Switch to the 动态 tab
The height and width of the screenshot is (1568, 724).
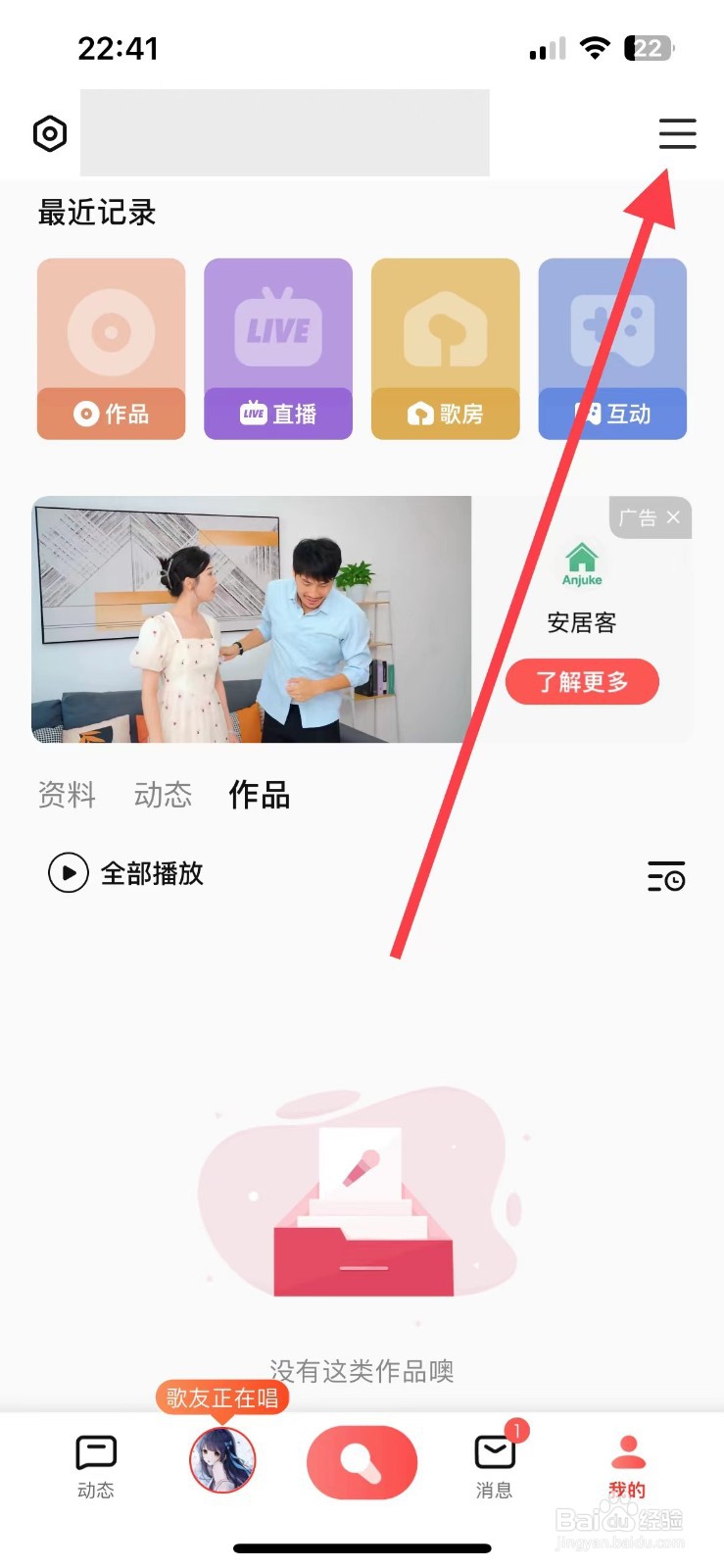point(162,796)
